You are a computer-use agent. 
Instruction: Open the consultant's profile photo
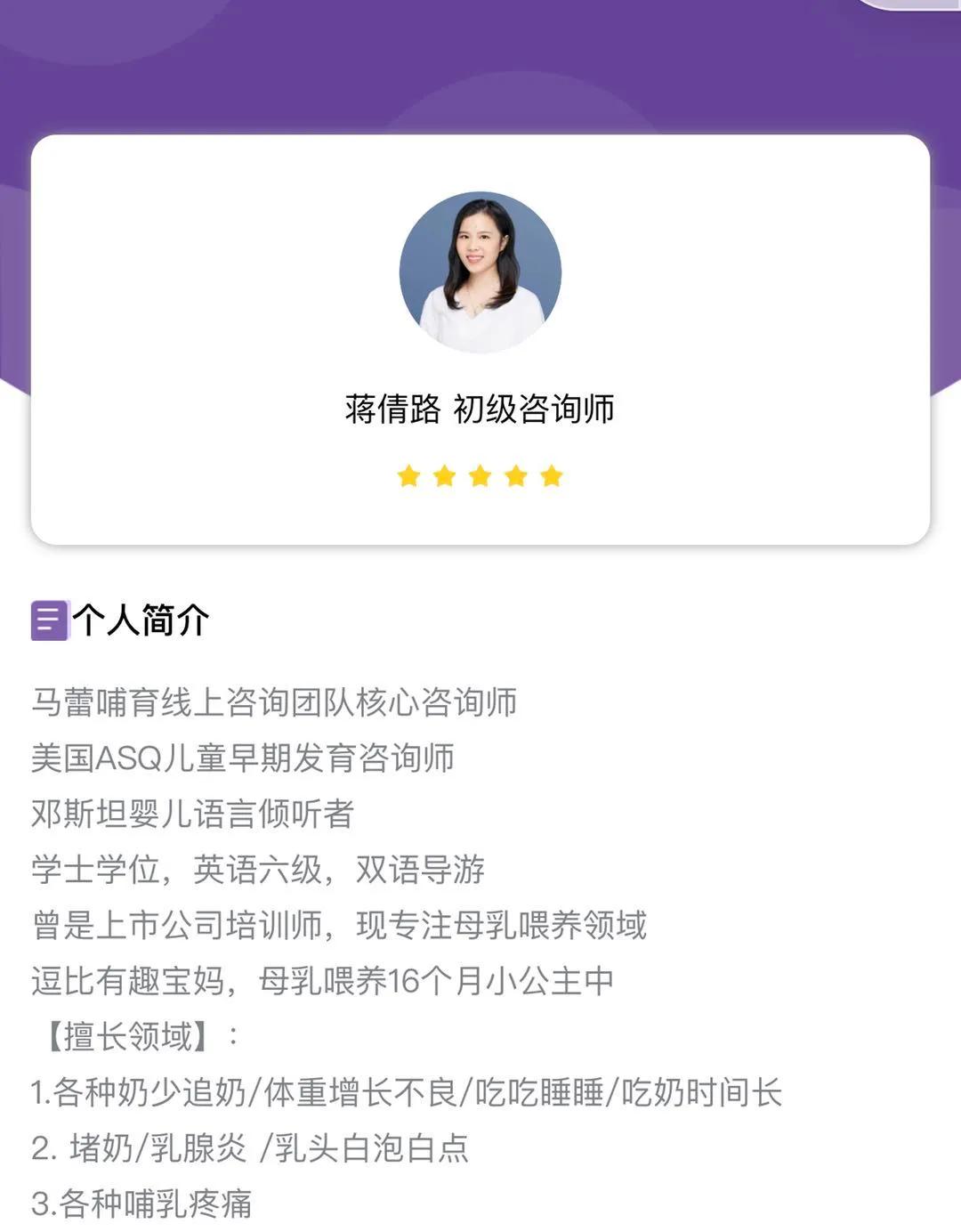coord(480,269)
